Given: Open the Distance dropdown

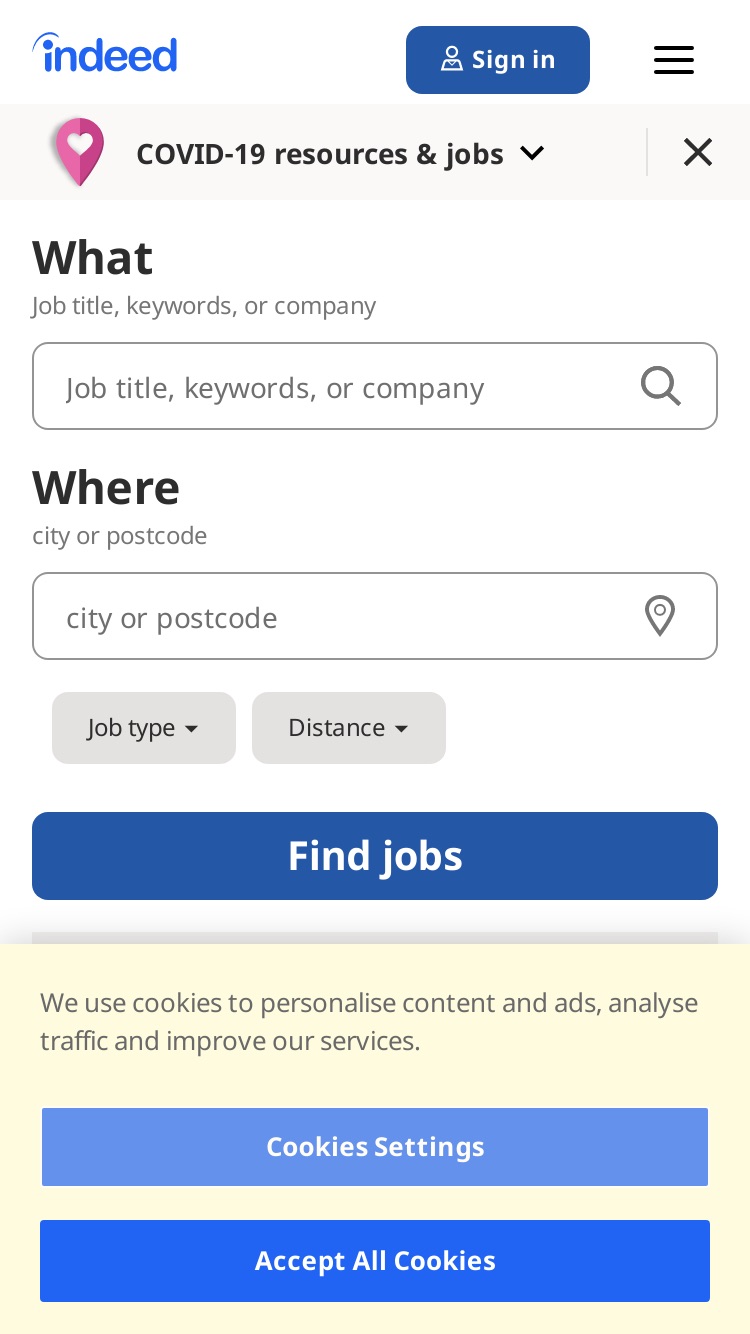Looking at the screenshot, I should point(349,728).
